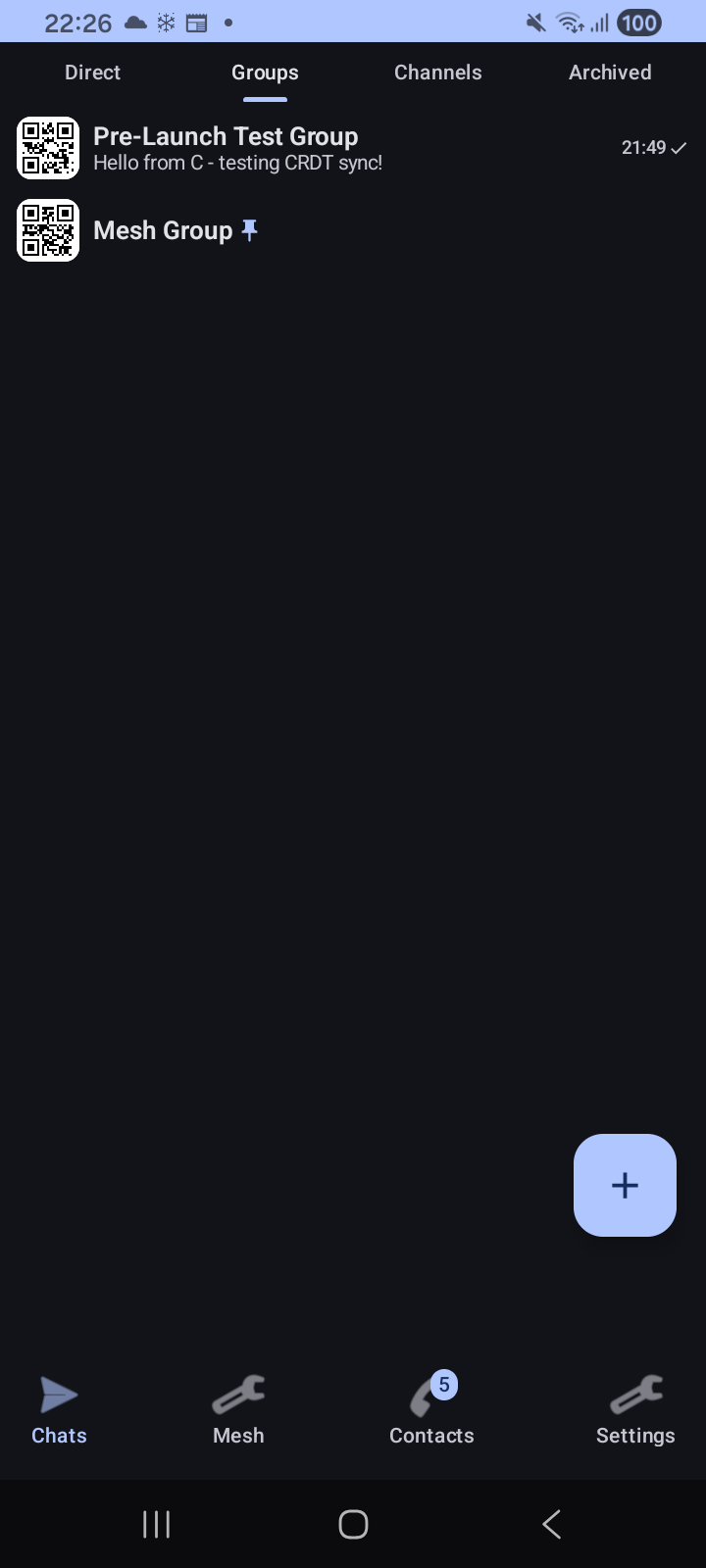This screenshot has height=1568, width=706.
Task: Expand the notification shade clock area
Action: pyautogui.click(x=77, y=21)
